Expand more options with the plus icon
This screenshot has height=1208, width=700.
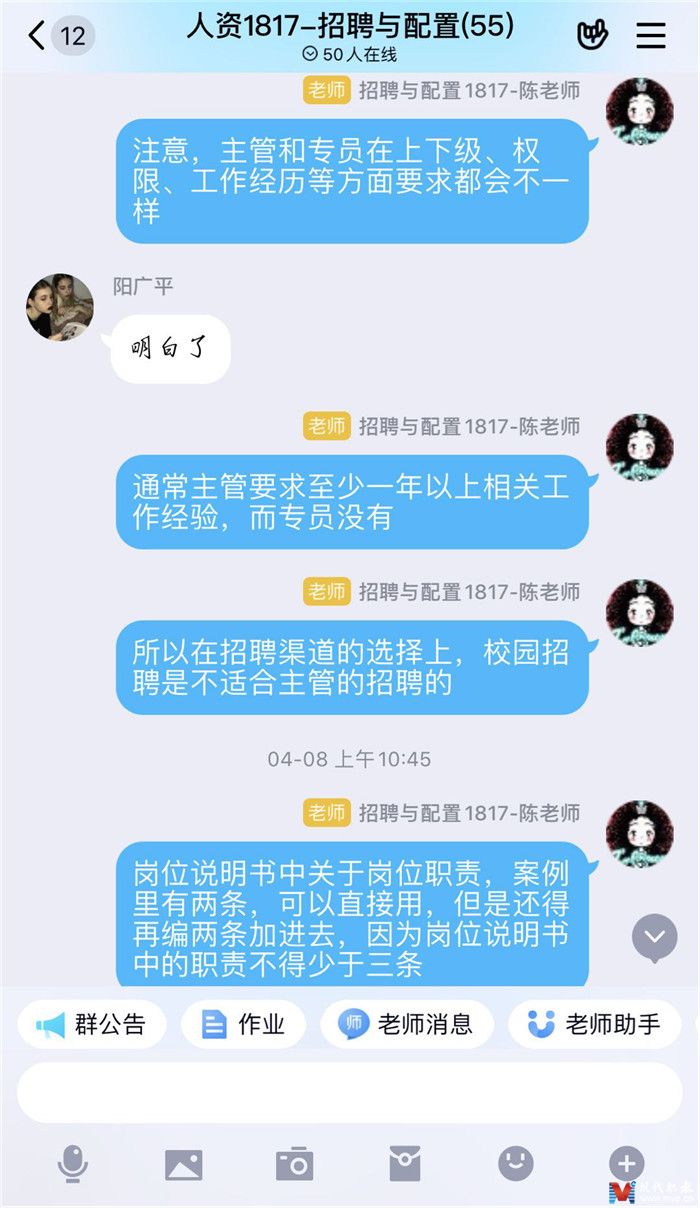click(x=626, y=1164)
